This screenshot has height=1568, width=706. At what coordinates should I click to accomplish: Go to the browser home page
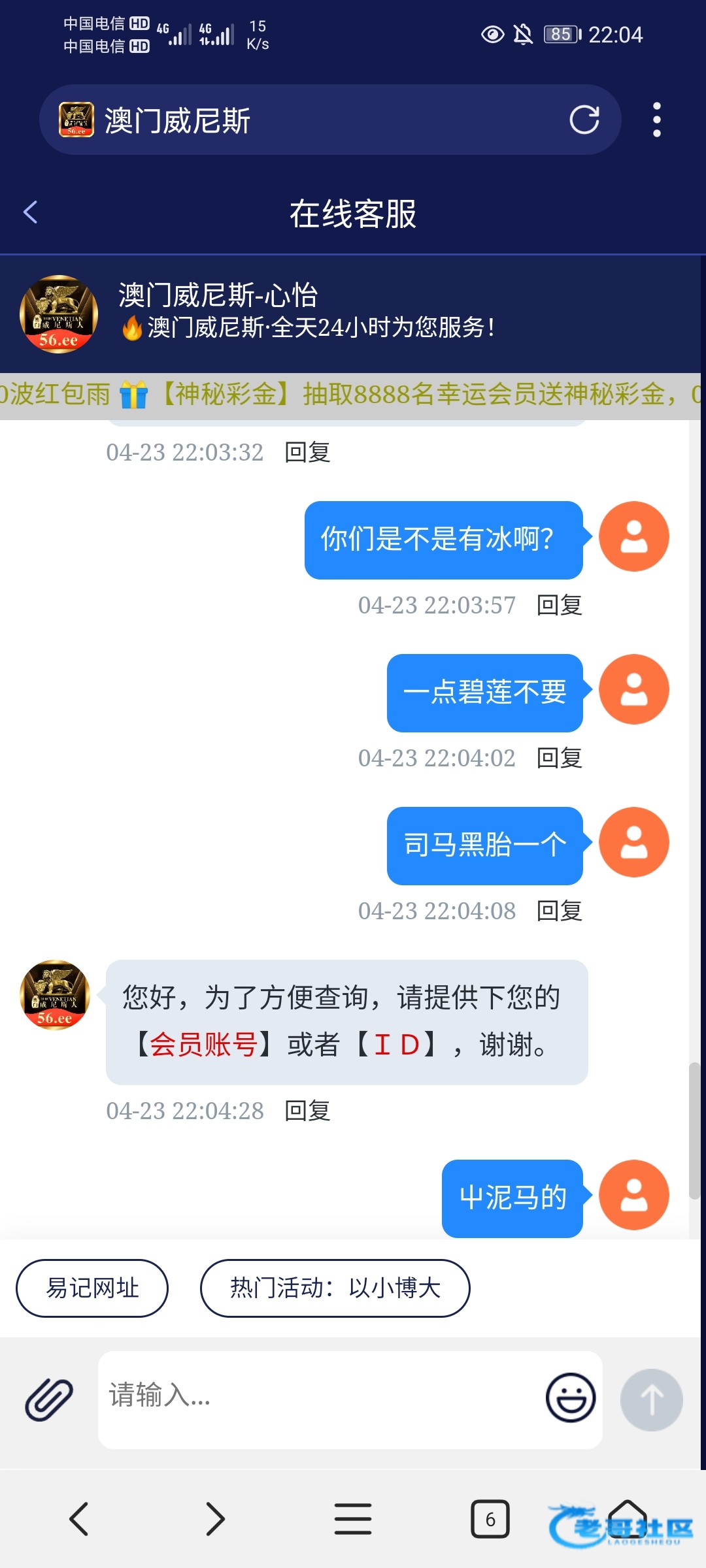627,1519
